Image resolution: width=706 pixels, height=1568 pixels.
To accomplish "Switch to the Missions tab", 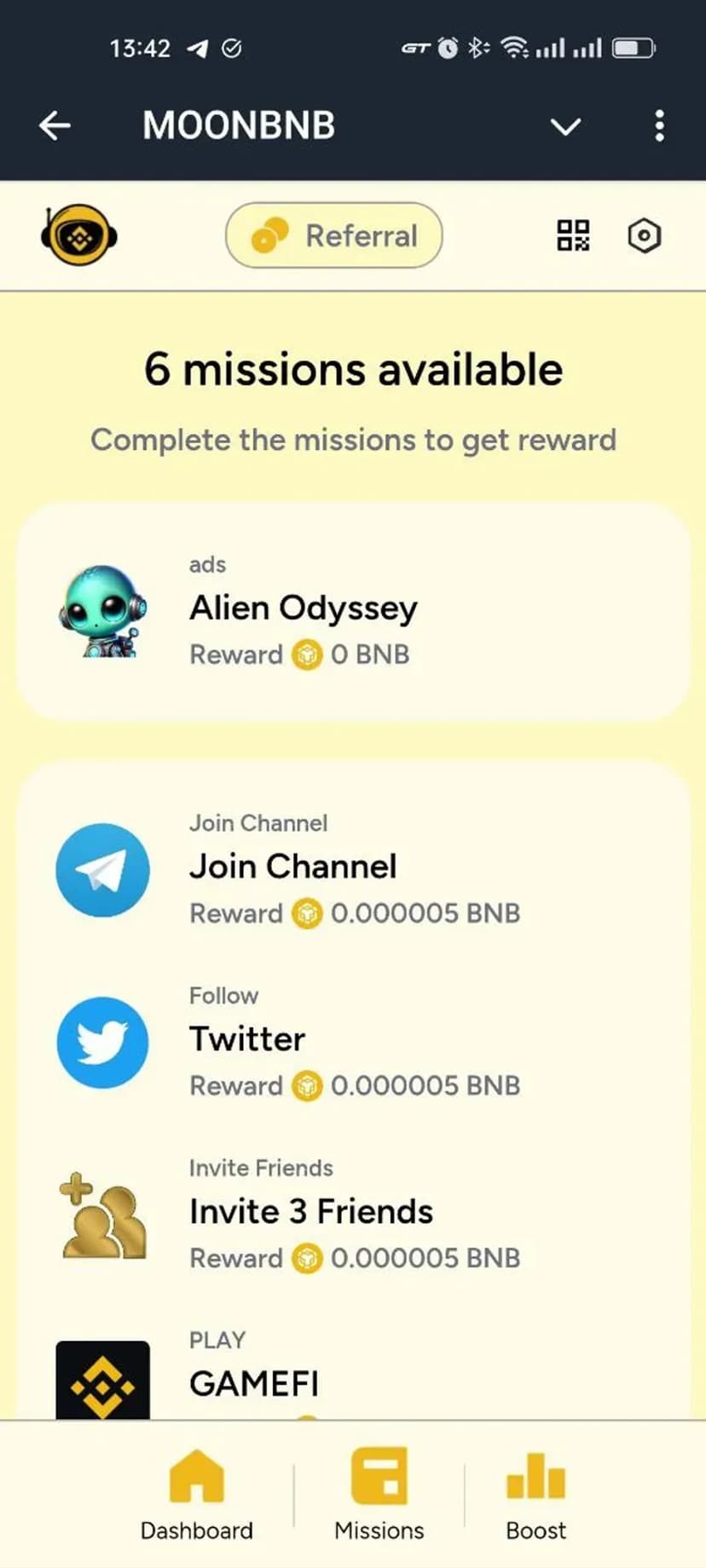I will pos(379,1495).
